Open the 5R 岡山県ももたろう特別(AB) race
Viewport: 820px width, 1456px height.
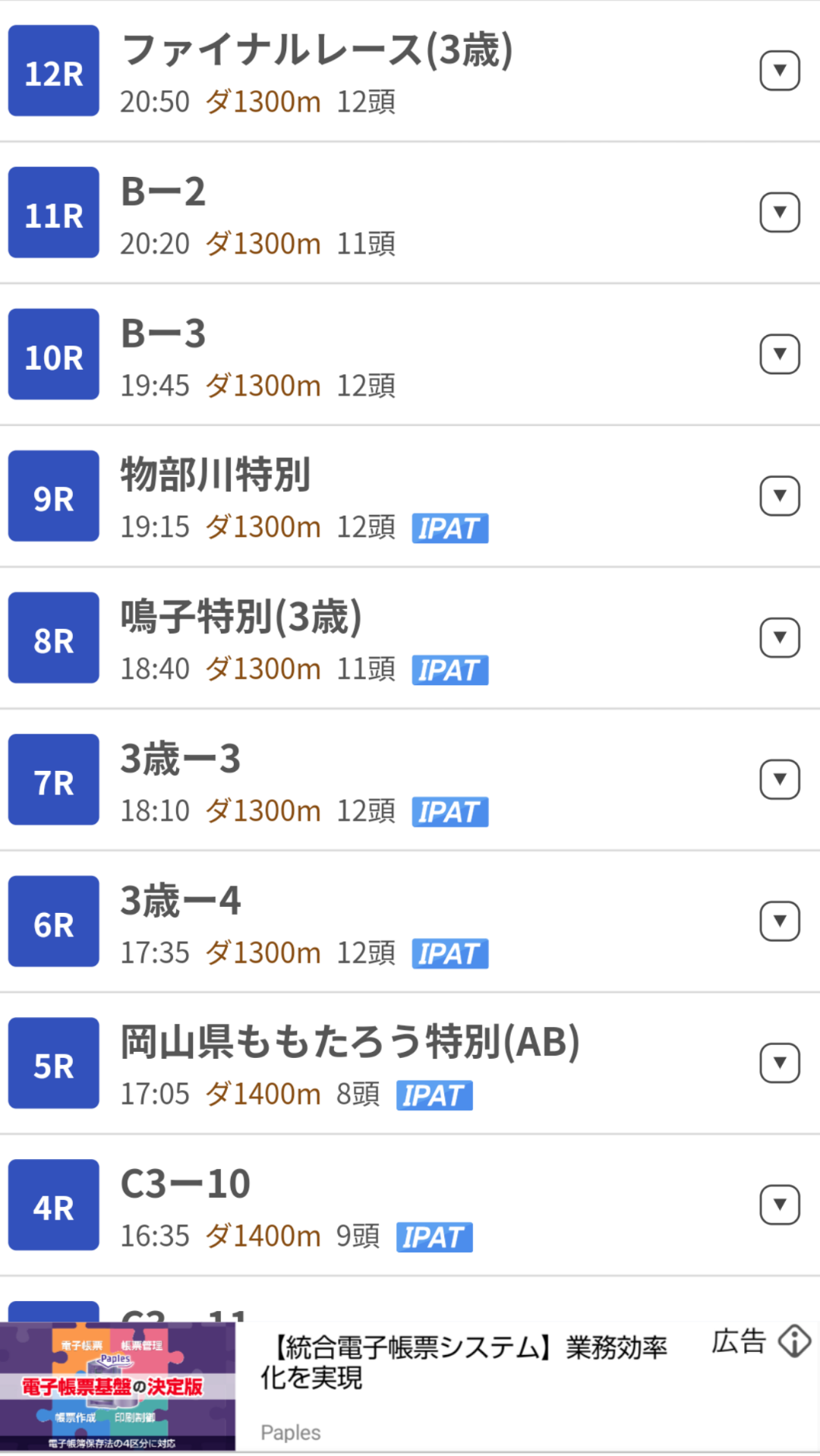[410, 1063]
